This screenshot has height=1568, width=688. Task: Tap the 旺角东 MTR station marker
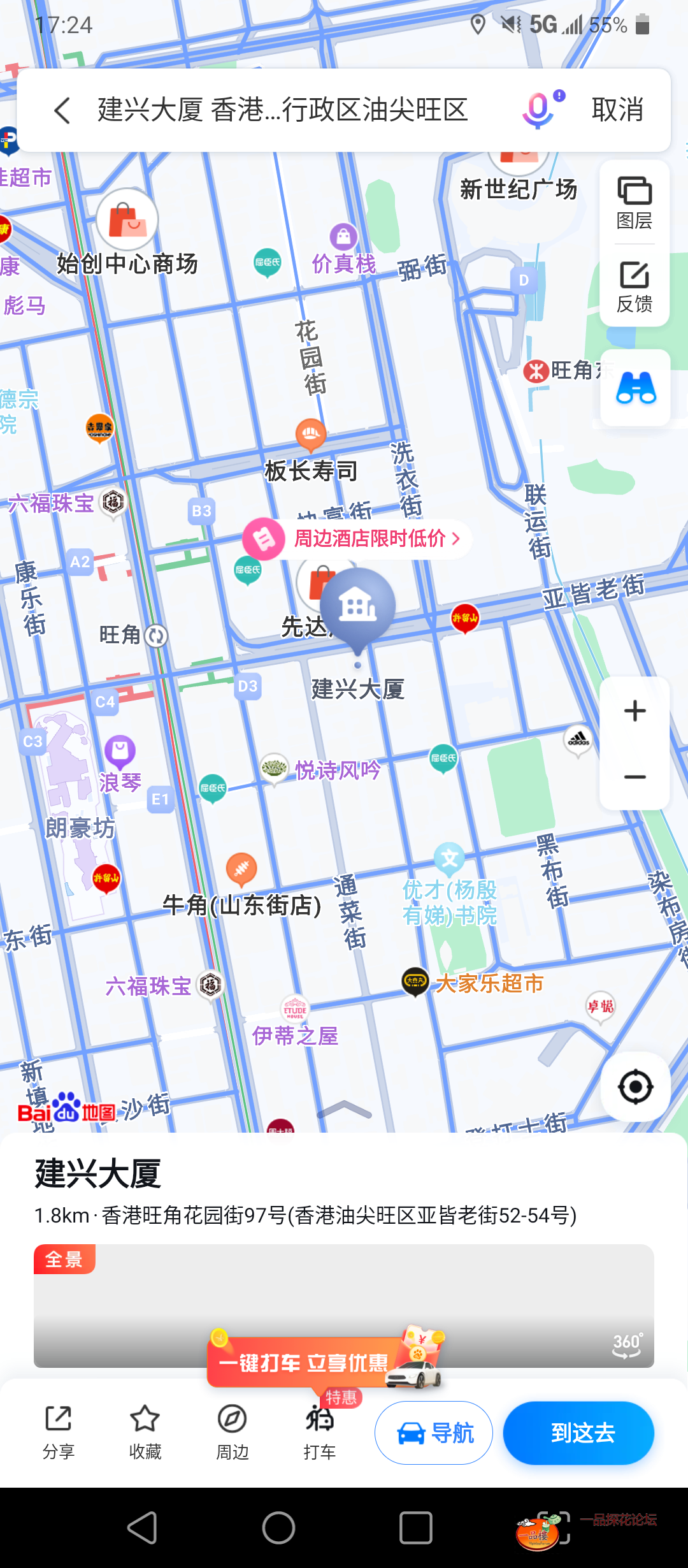point(536,370)
